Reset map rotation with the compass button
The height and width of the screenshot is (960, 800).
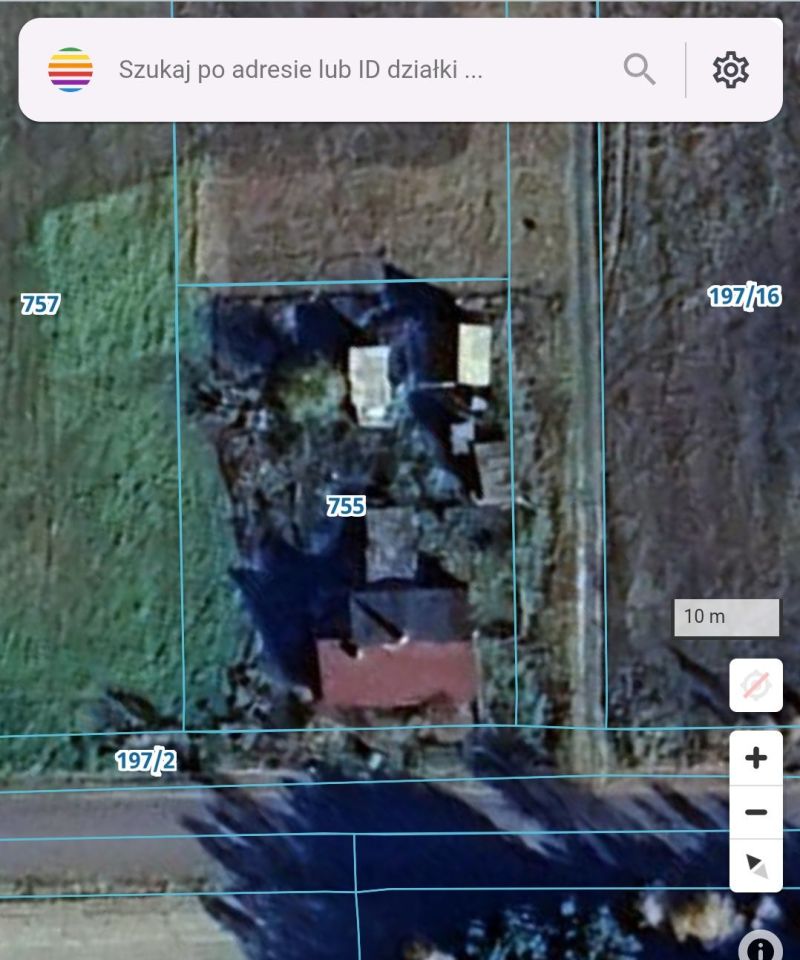tap(756, 686)
